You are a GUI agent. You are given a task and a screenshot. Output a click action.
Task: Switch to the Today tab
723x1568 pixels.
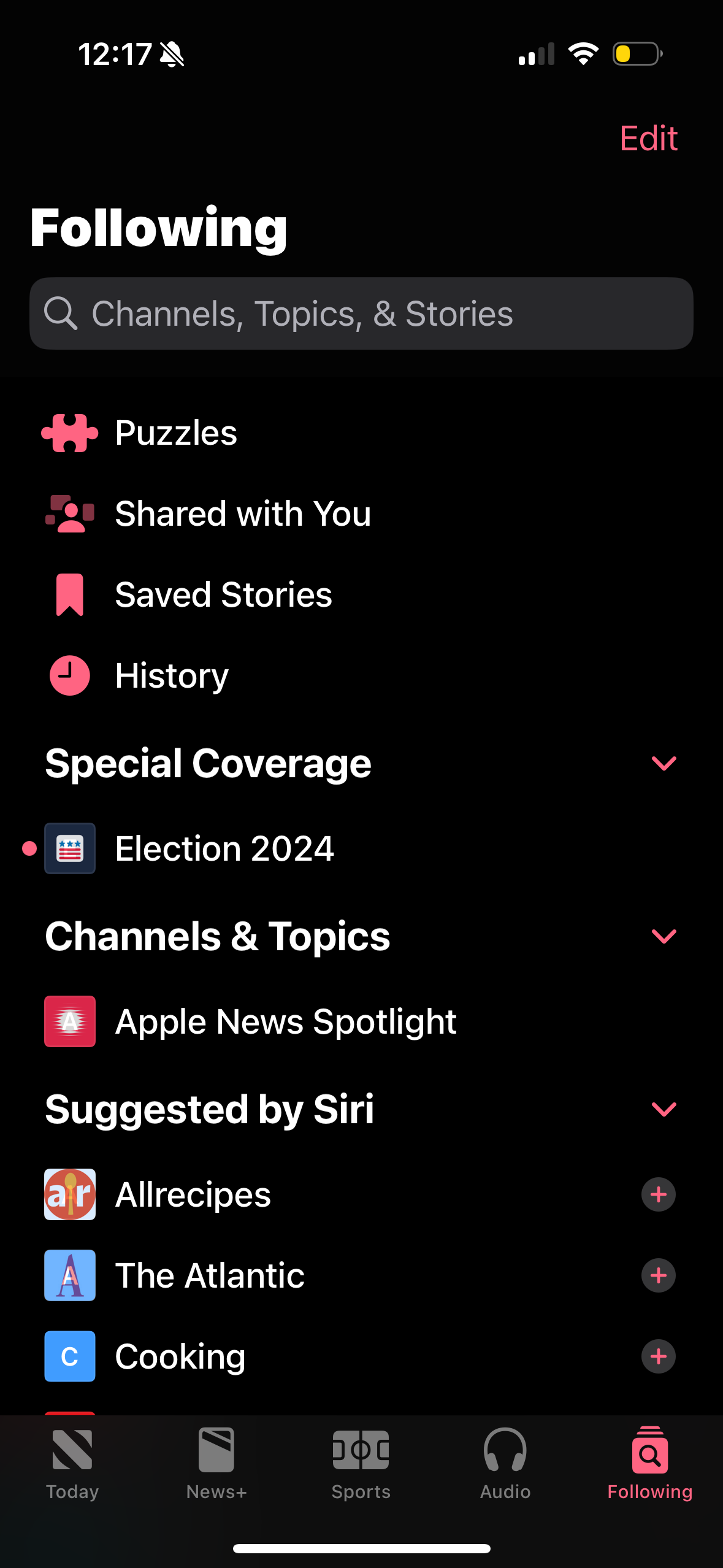pyautogui.click(x=72, y=1467)
